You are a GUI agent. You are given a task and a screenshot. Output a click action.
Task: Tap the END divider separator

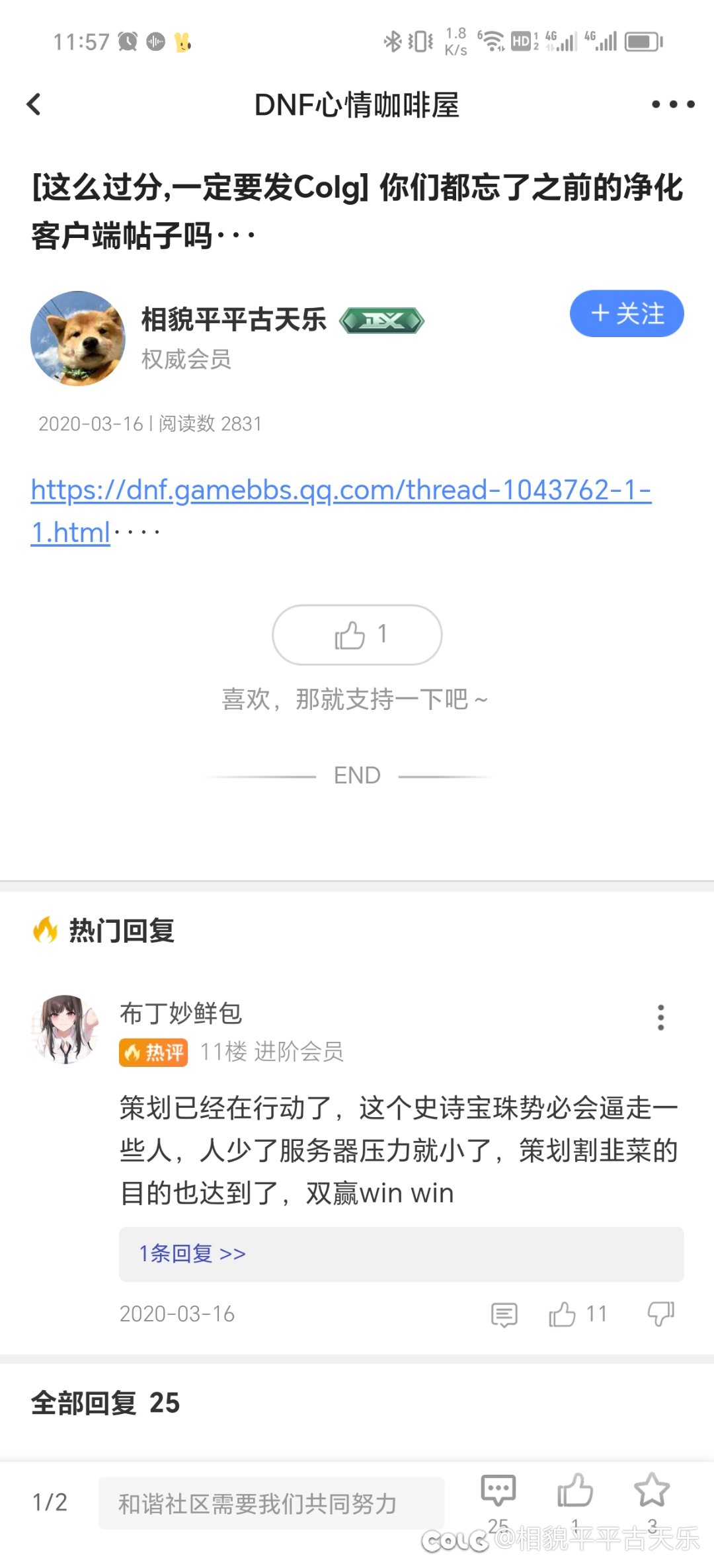click(x=357, y=775)
